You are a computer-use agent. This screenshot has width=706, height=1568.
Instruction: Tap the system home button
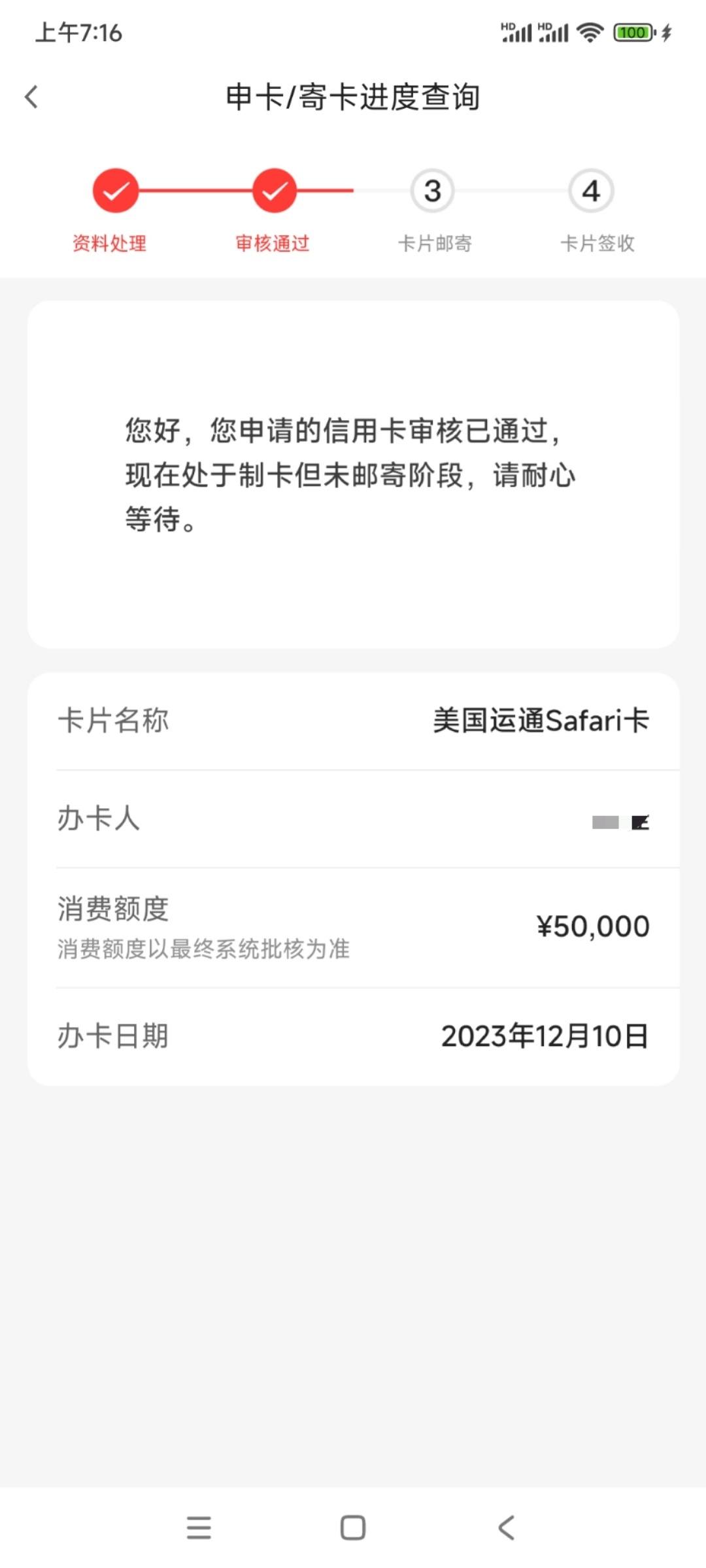click(x=353, y=1527)
